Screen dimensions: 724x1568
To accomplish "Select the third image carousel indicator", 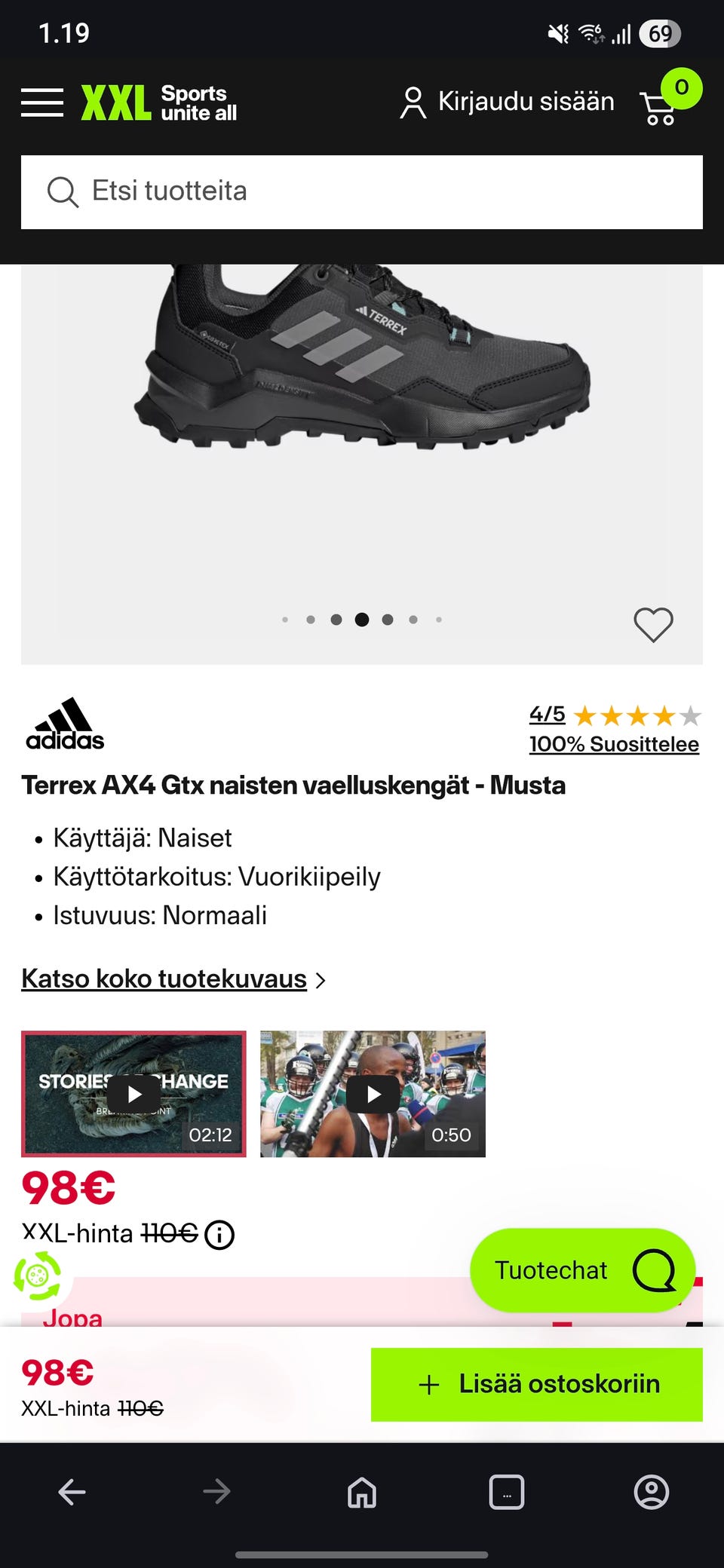I will tap(336, 619).
